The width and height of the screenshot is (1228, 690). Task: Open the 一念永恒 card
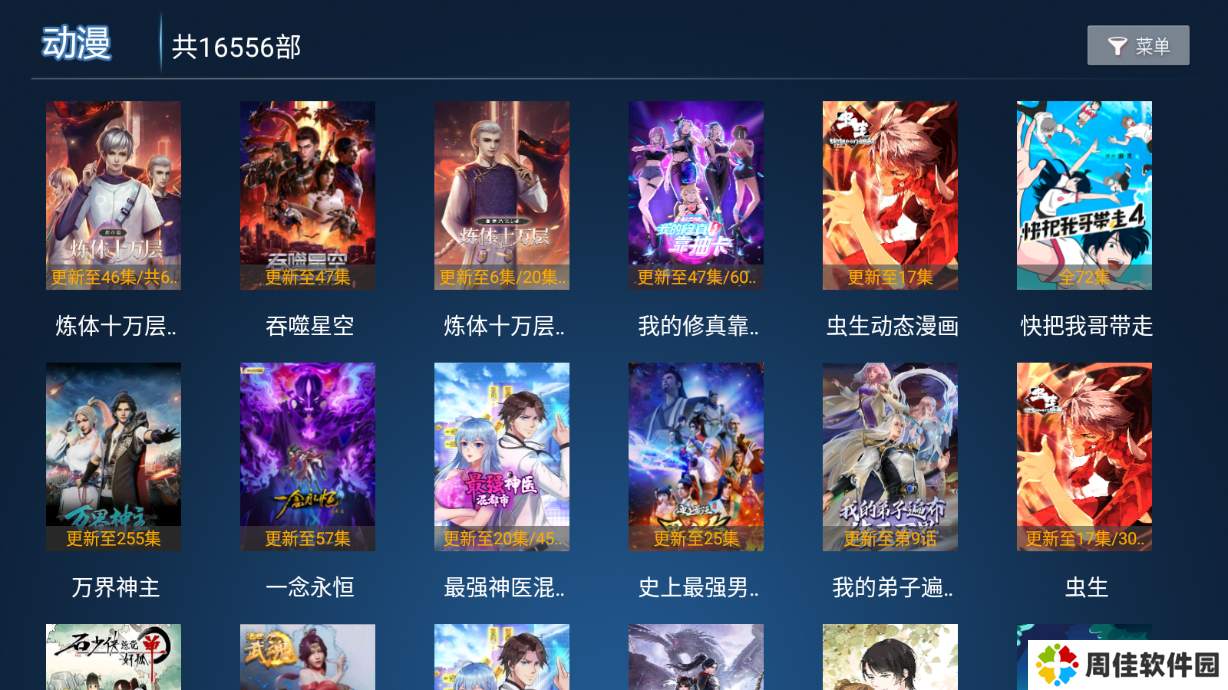point(307,456)
